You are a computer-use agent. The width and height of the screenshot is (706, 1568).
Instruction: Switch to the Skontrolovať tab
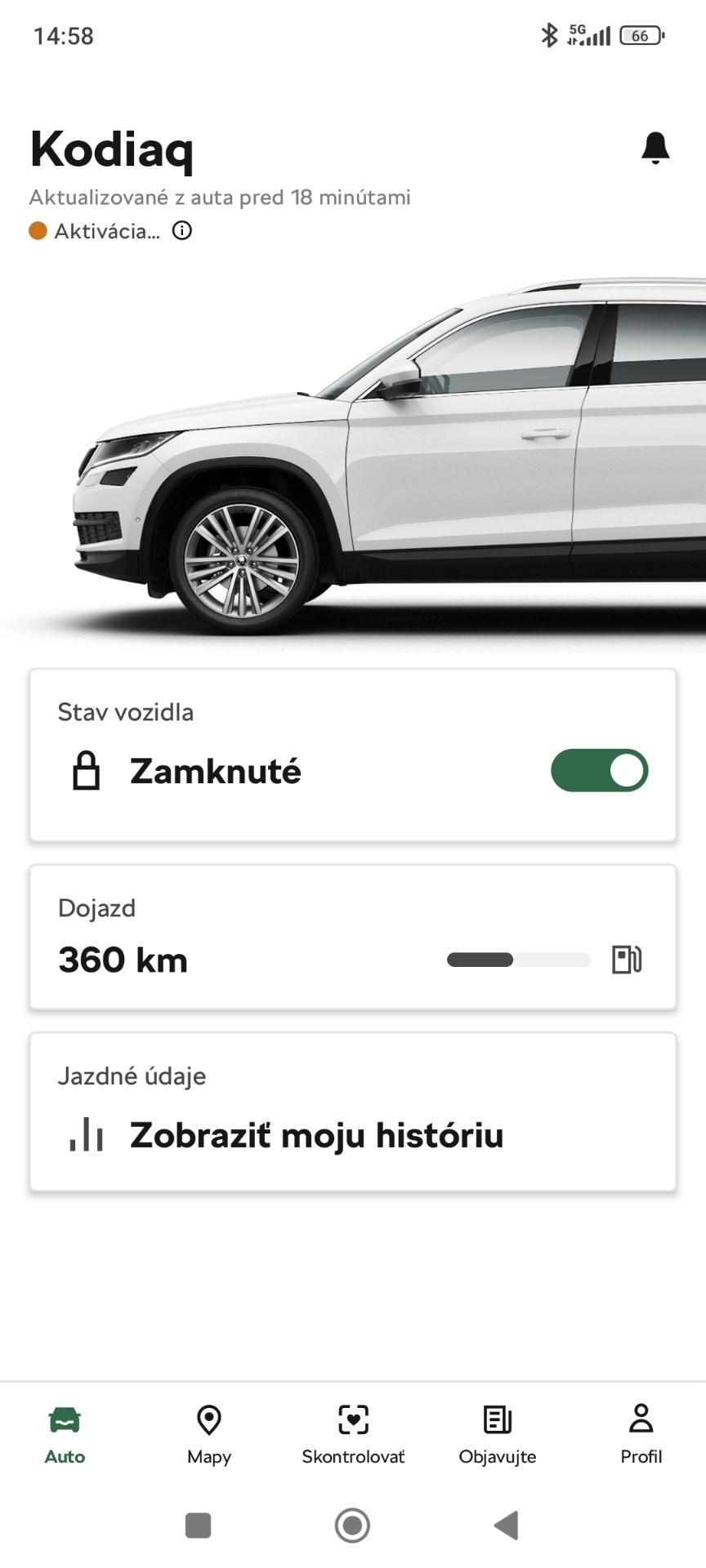coord(353,1435)
